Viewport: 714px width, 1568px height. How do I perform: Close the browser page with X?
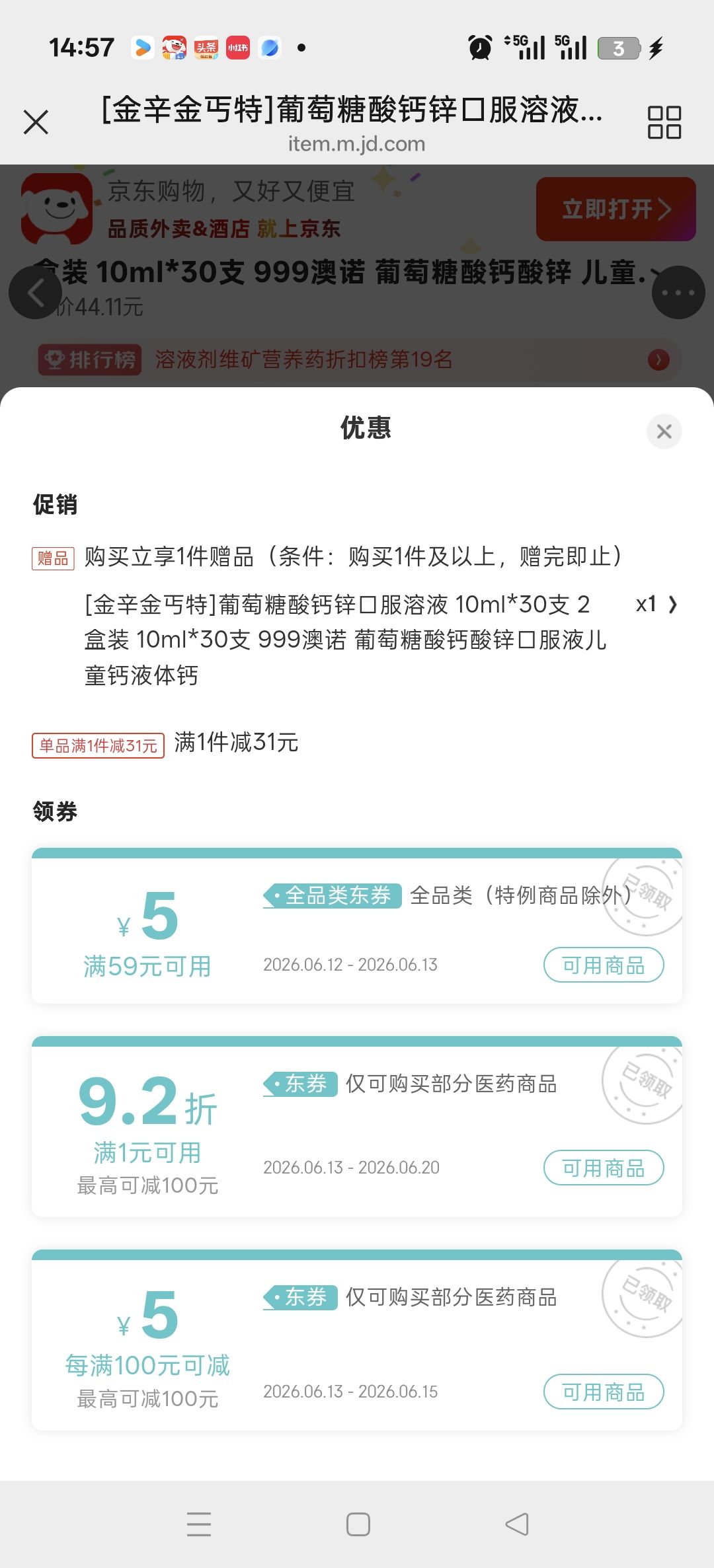pos(36,122)
